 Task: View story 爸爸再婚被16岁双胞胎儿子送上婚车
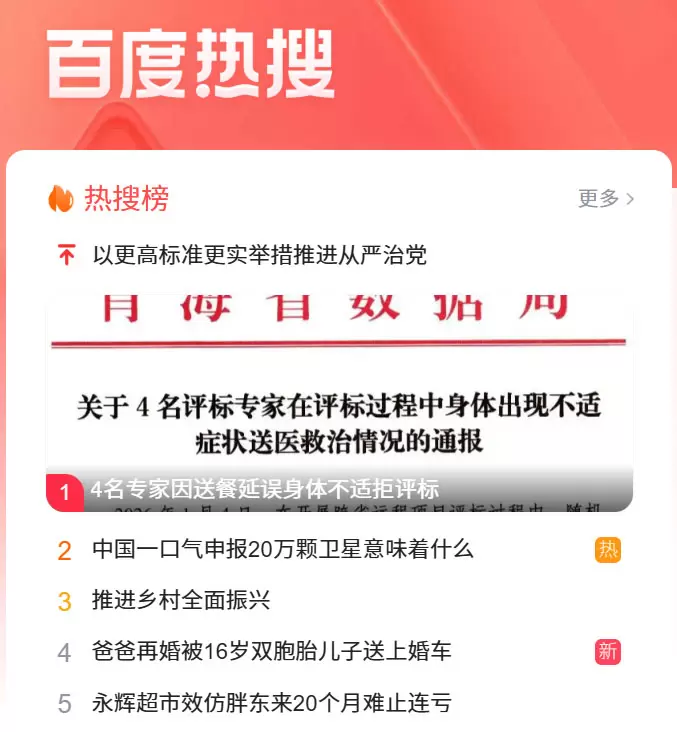coord(271,652)
